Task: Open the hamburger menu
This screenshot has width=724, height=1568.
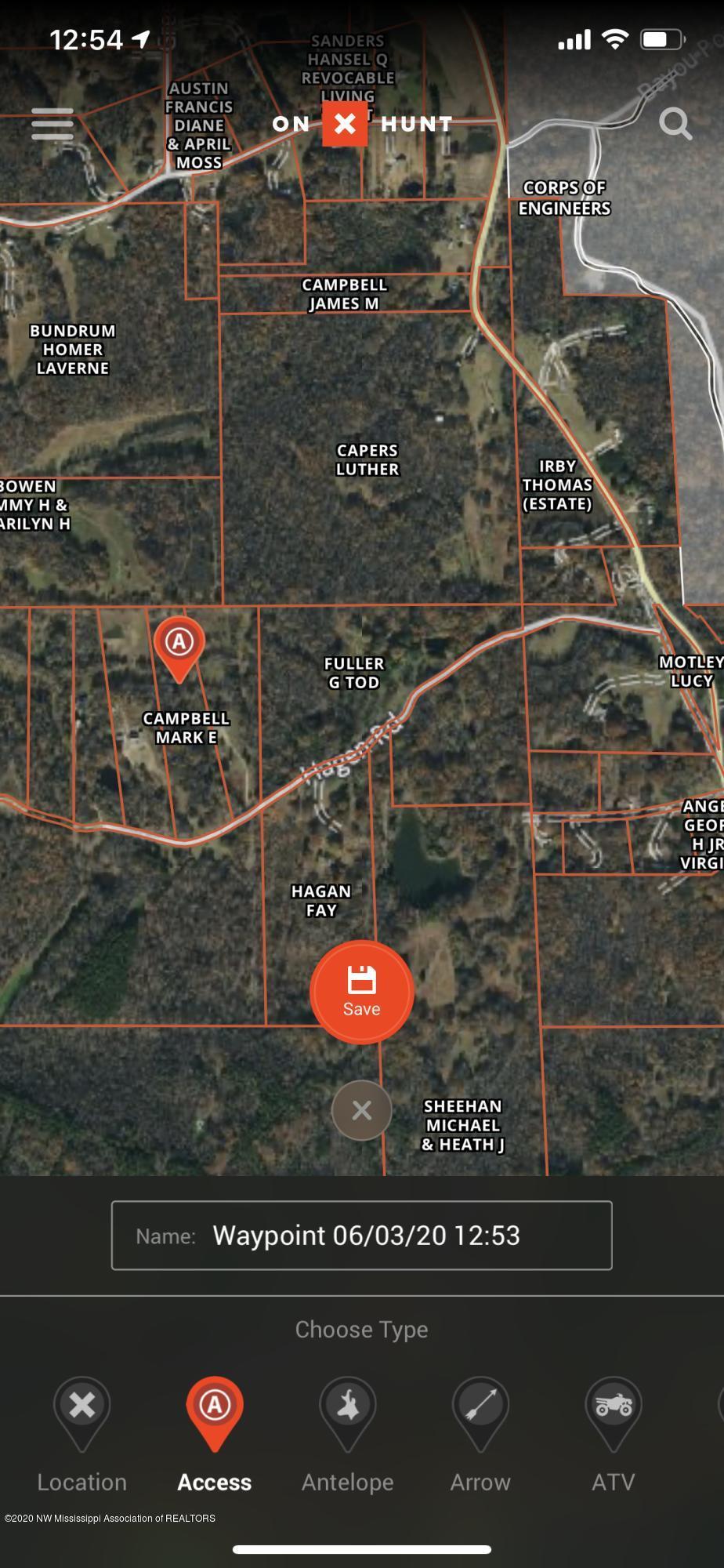Action: click(x=52, y=124)
